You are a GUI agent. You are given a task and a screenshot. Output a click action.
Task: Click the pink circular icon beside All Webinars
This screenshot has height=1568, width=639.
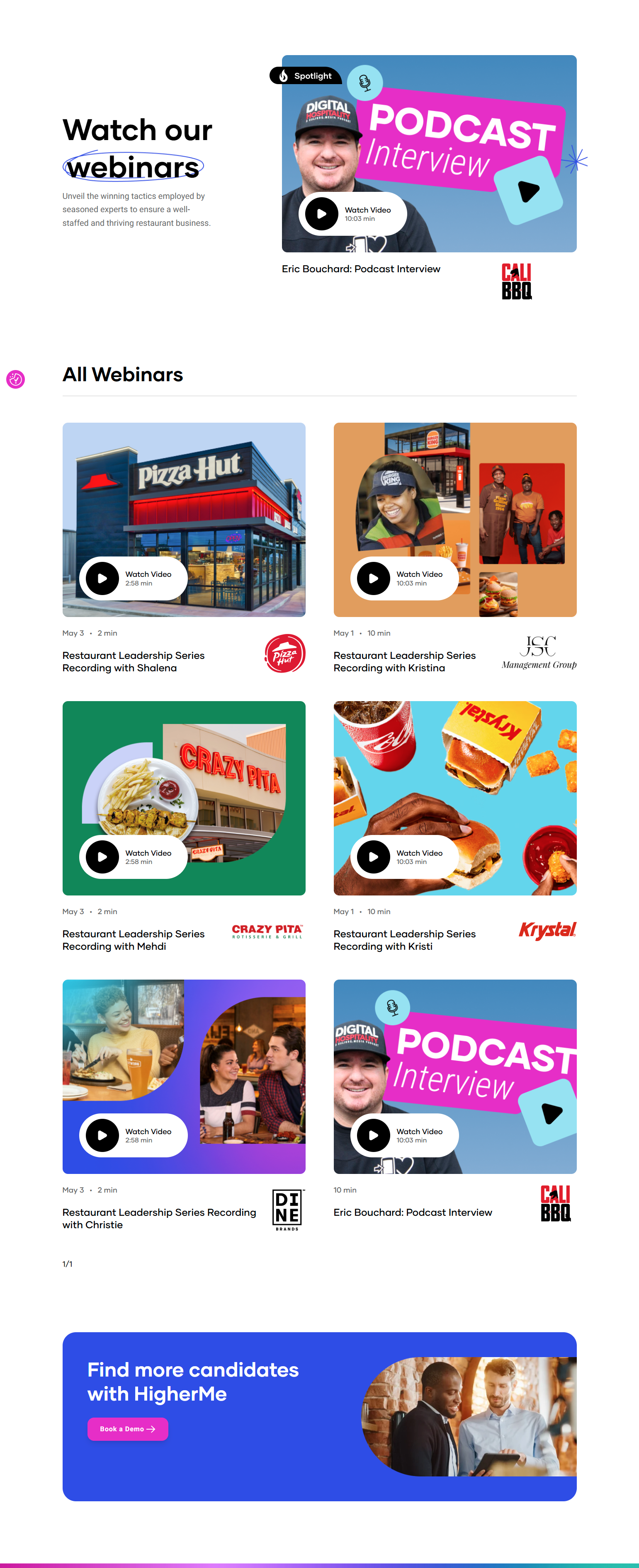(x=15, y=380)
